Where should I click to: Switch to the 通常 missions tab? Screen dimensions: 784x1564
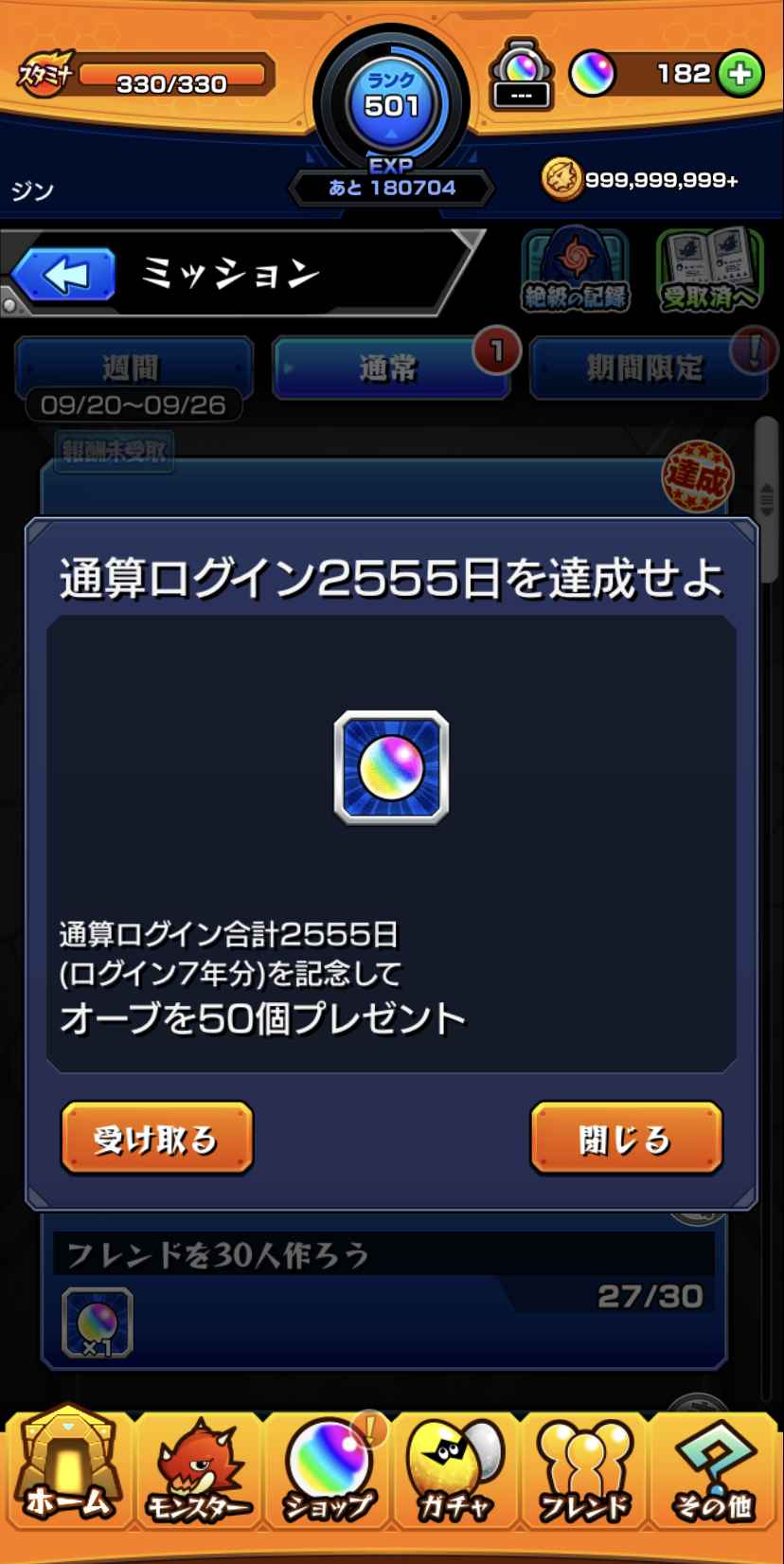tap(390, 368)
